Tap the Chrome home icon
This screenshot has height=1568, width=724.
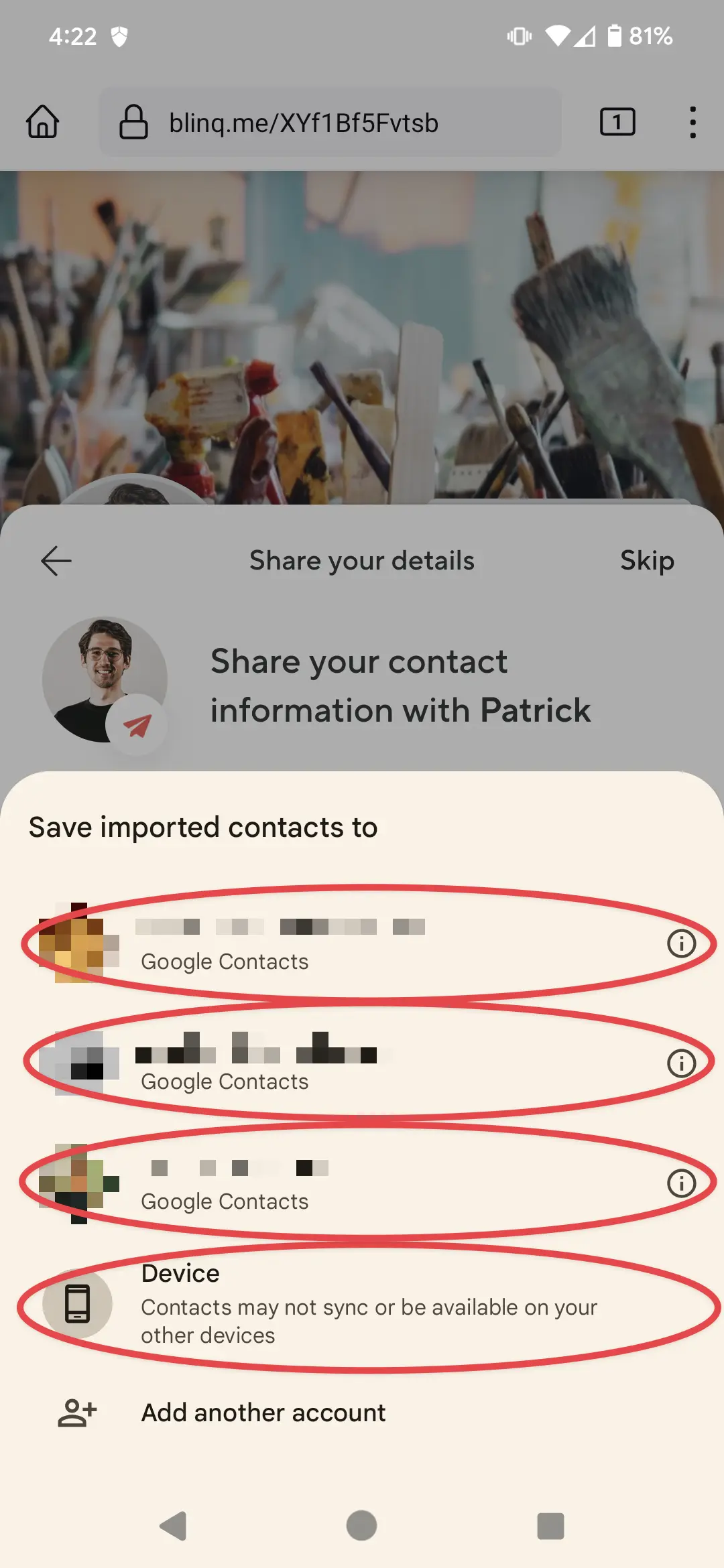pos(42,123)
